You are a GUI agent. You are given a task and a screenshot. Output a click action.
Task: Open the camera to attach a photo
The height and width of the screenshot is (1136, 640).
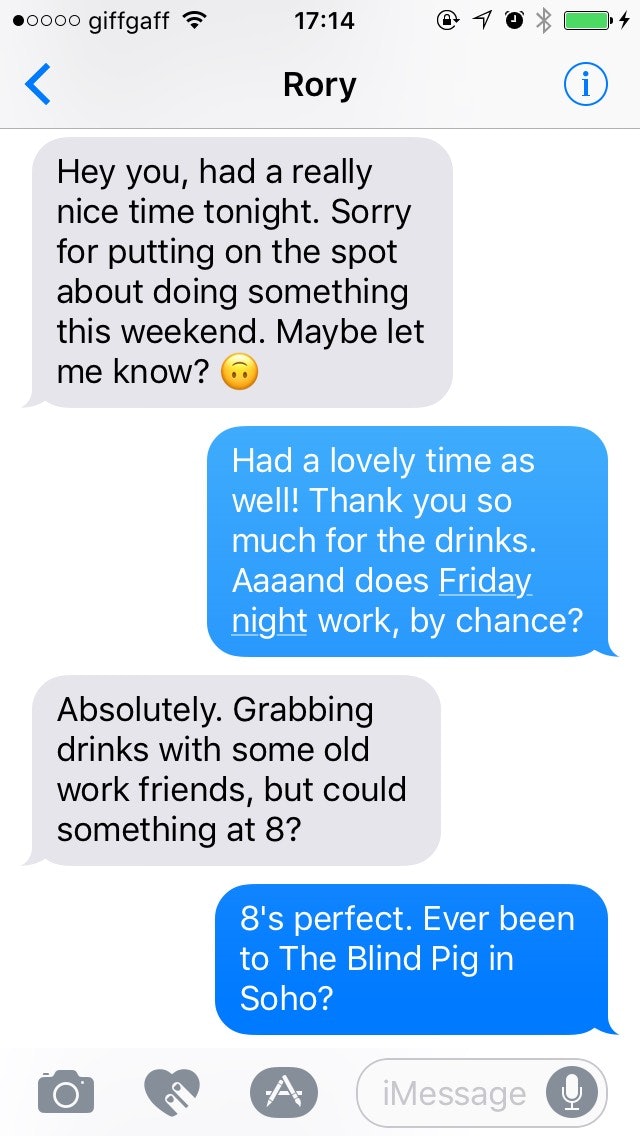[66, 1092]
